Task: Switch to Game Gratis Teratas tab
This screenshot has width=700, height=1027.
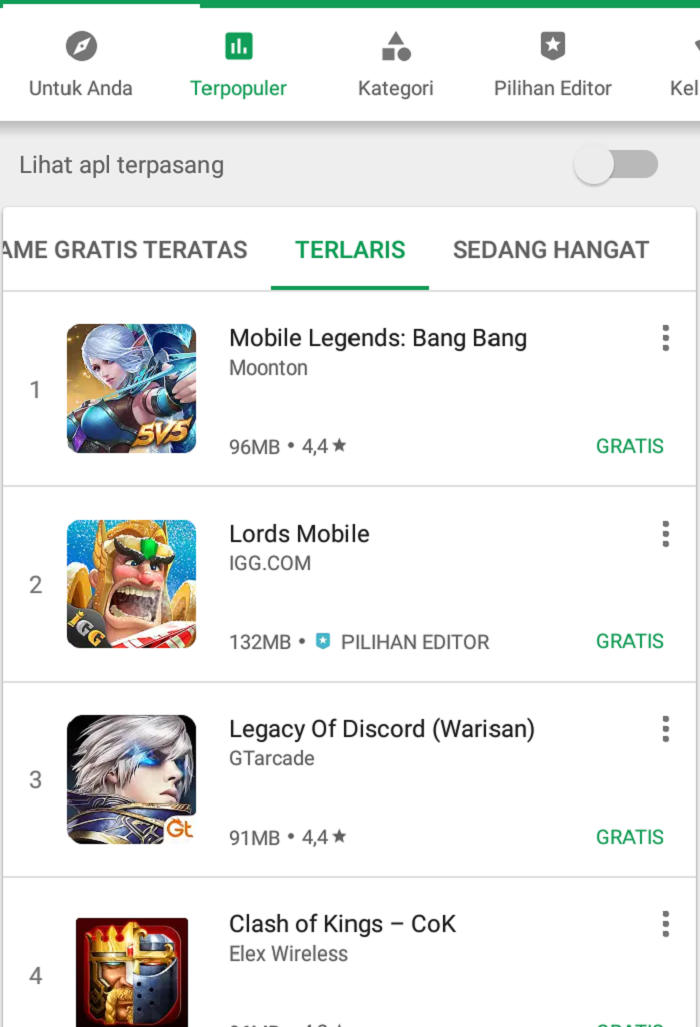Action: pyautogui.click(x=125, y=250)
